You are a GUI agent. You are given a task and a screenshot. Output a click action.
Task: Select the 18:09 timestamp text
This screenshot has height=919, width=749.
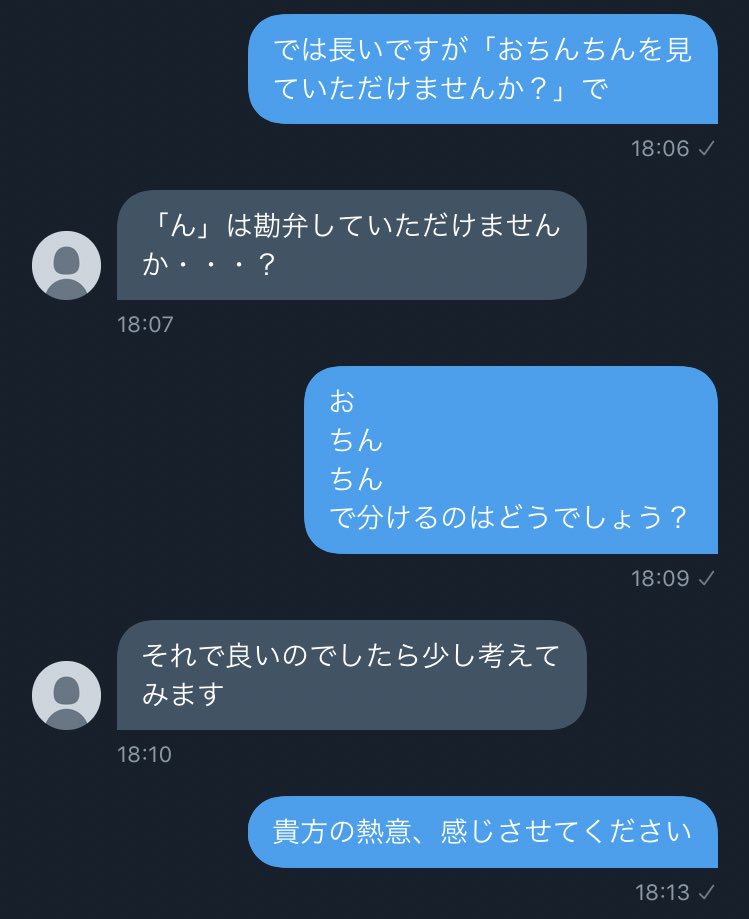[x=663, y=576]
